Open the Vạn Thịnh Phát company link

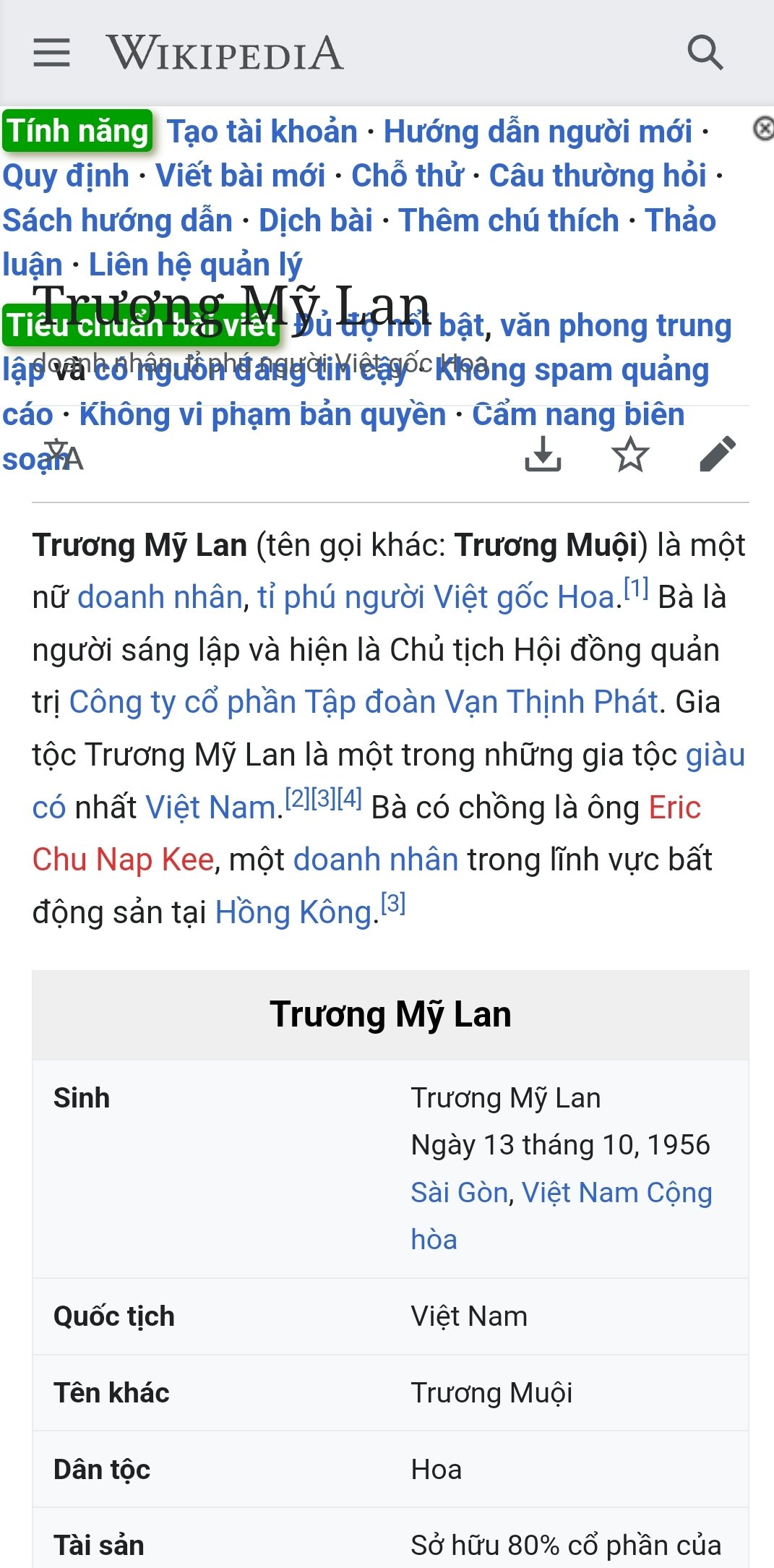pyautogui.click(x=364, y=703)
